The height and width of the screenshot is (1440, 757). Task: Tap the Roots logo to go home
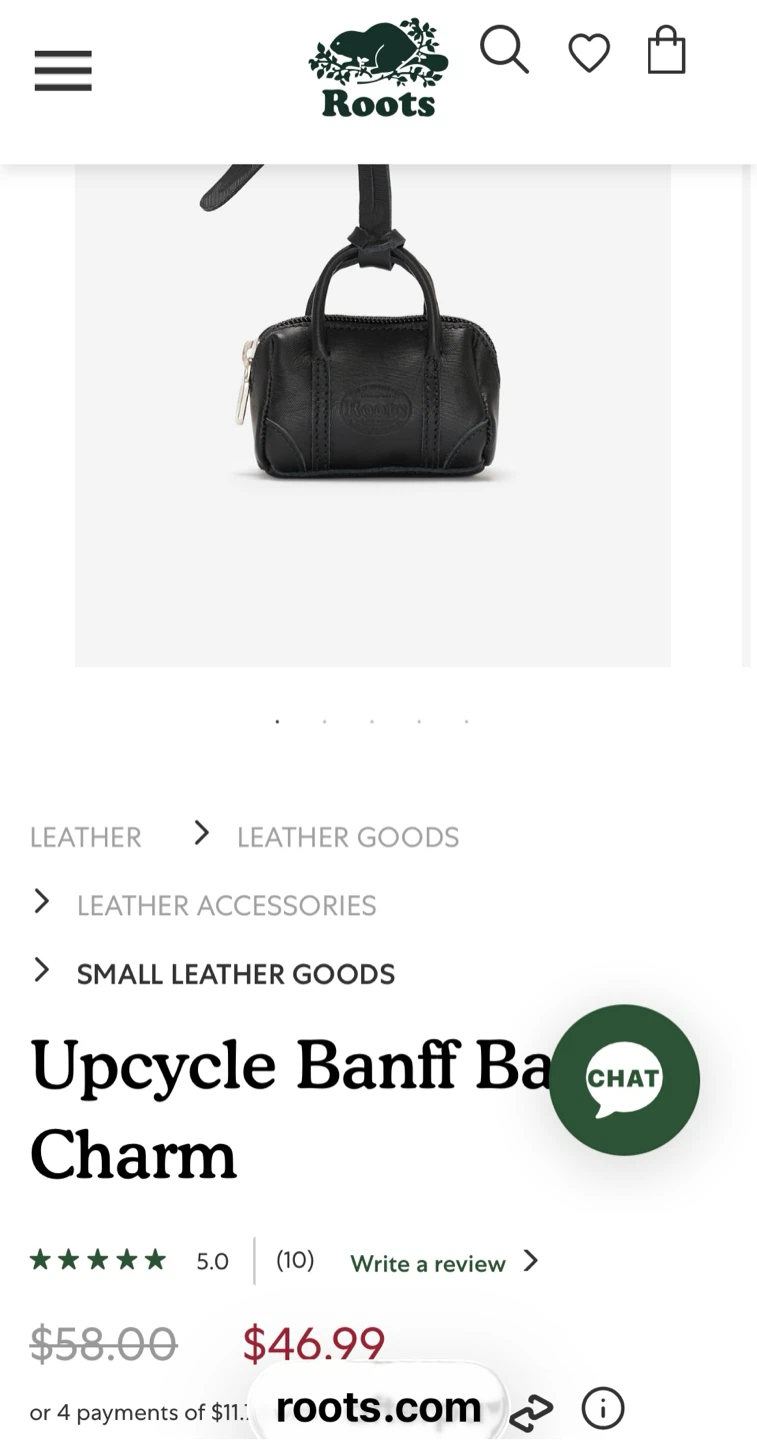coord(378,68)
